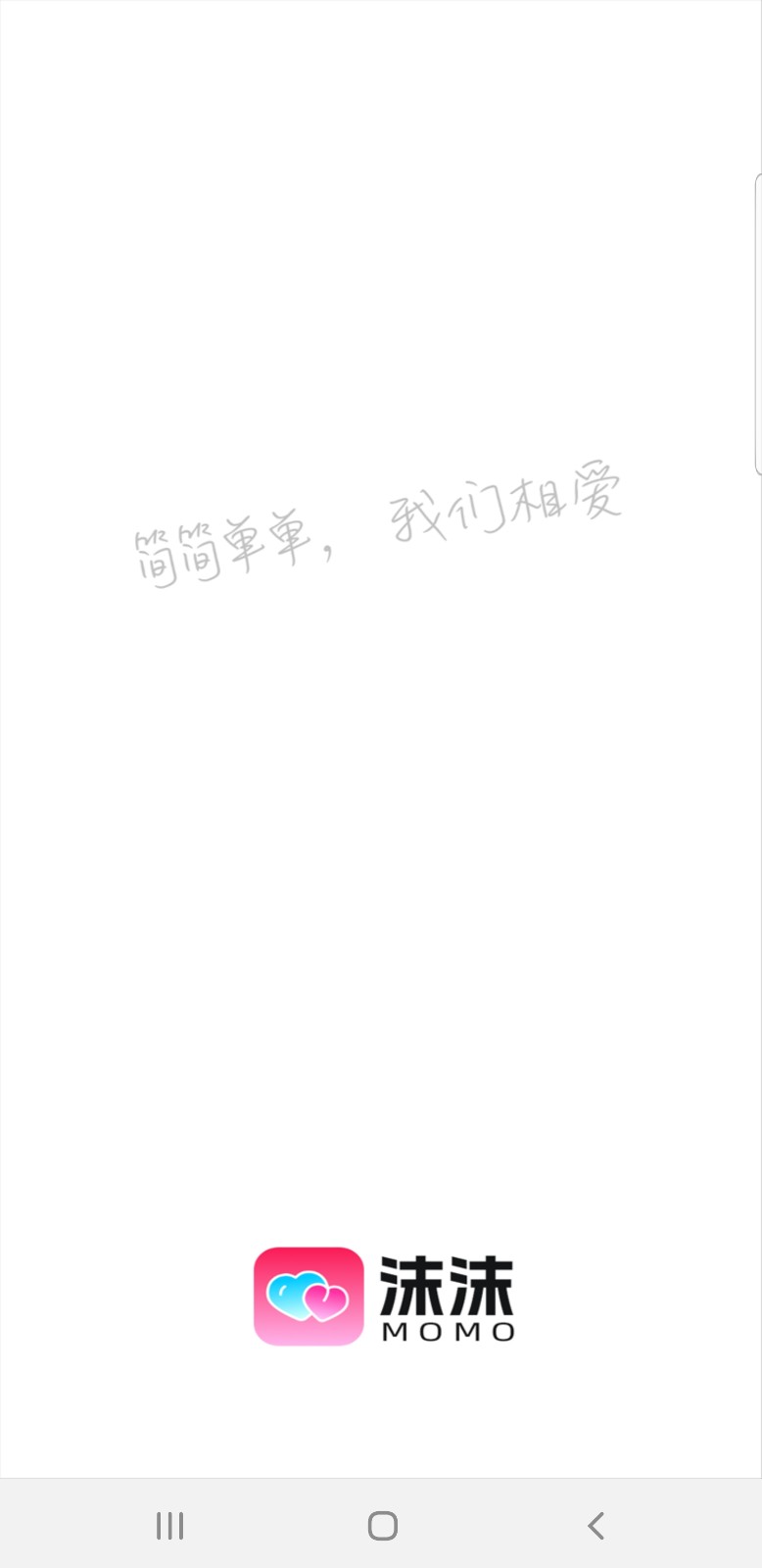Tap the Android Back arrow
This screenshot has width=762, height=1568.
click(x=595, y=1525)
